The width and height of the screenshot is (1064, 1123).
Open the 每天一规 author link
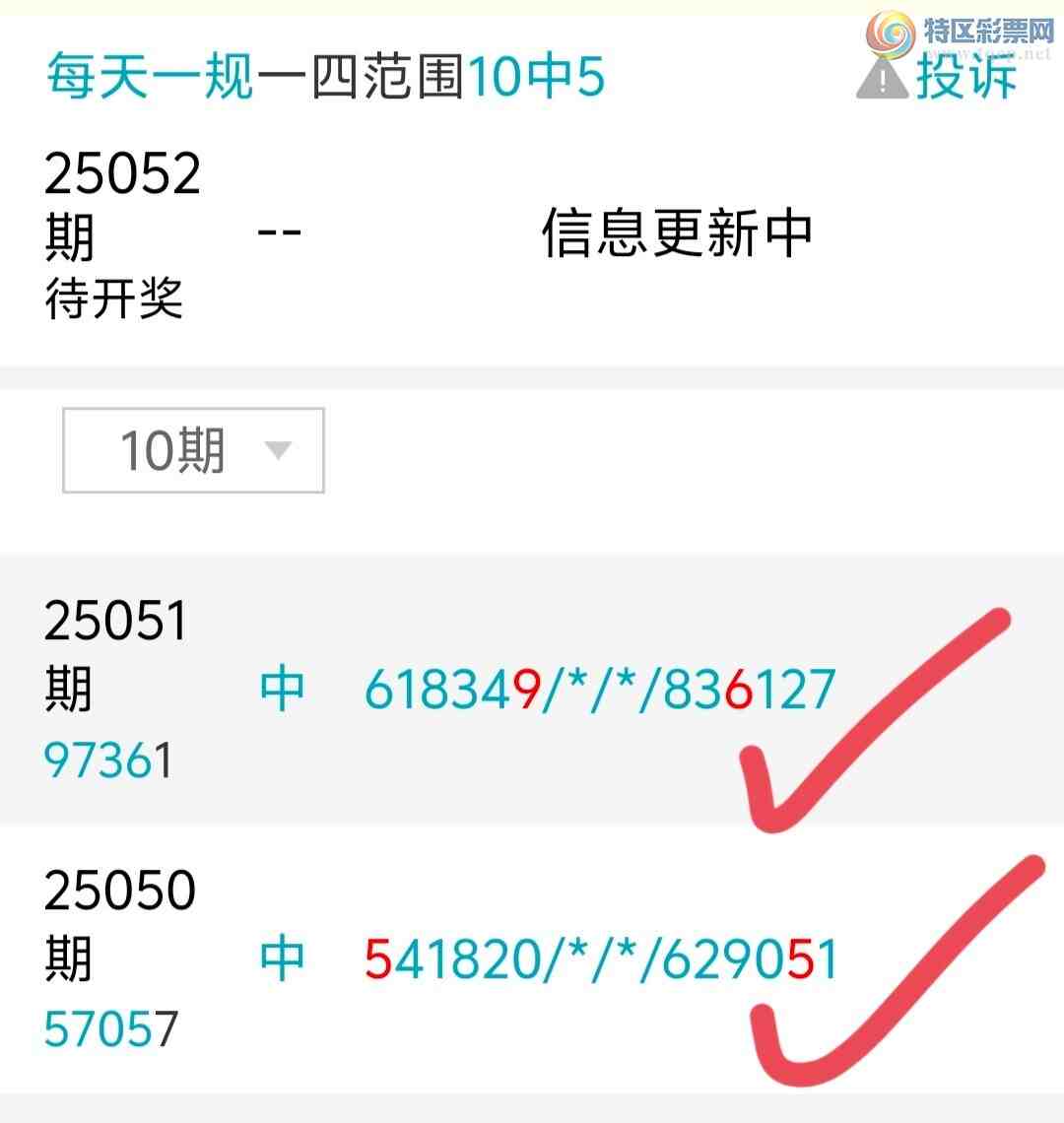click(150, 78)
